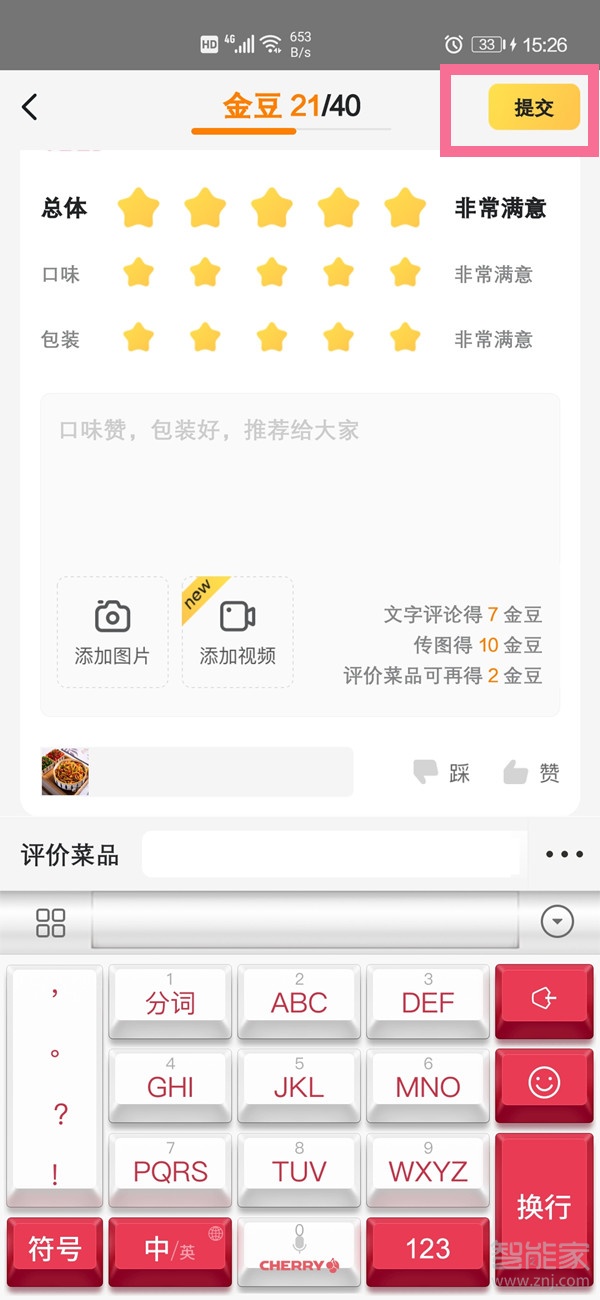The height and width of the screenshot is (1300, 600).
Task: Set 总体 rating to one star
Action: [139, 208]
